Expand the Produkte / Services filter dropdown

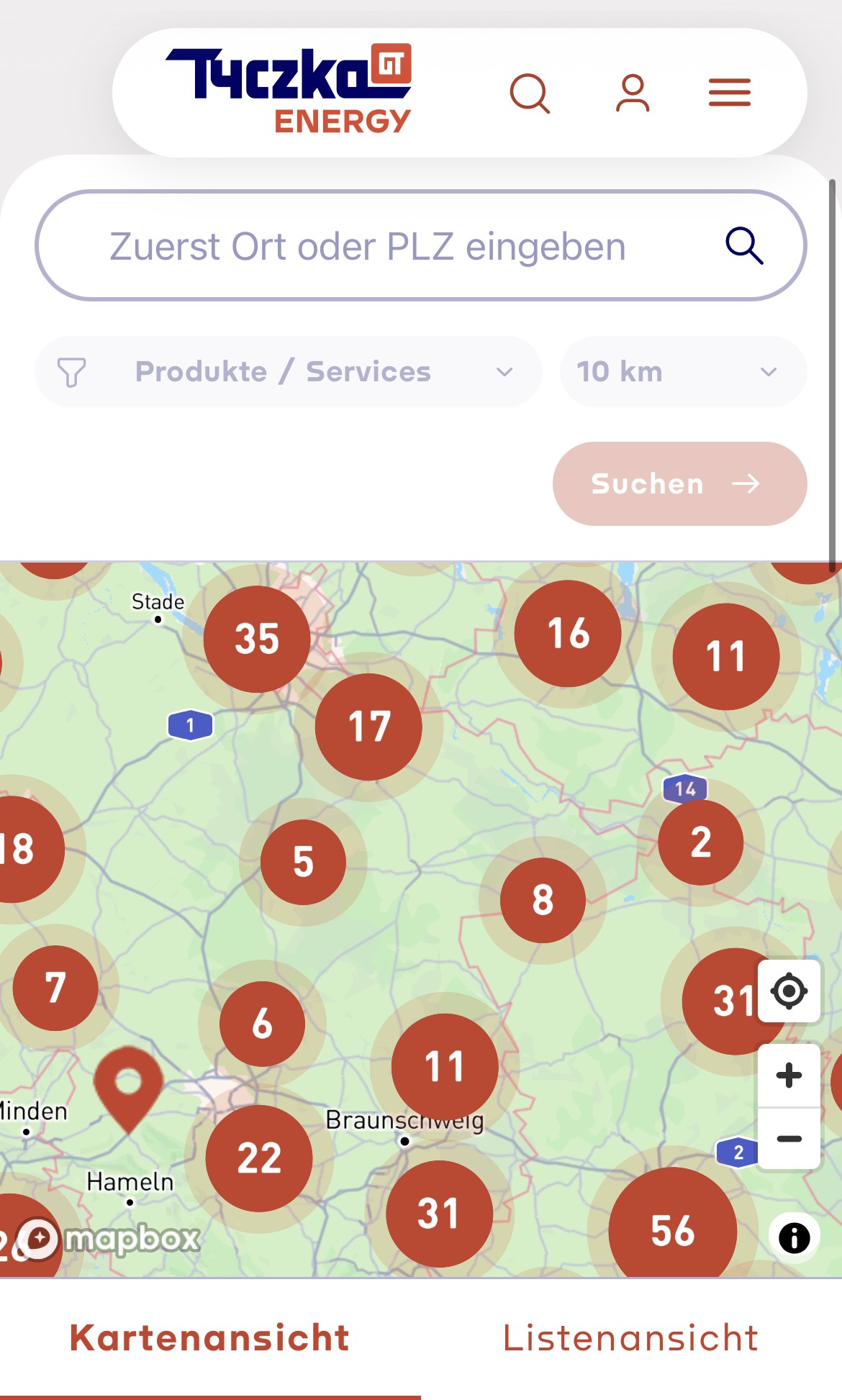coord(288,372)
